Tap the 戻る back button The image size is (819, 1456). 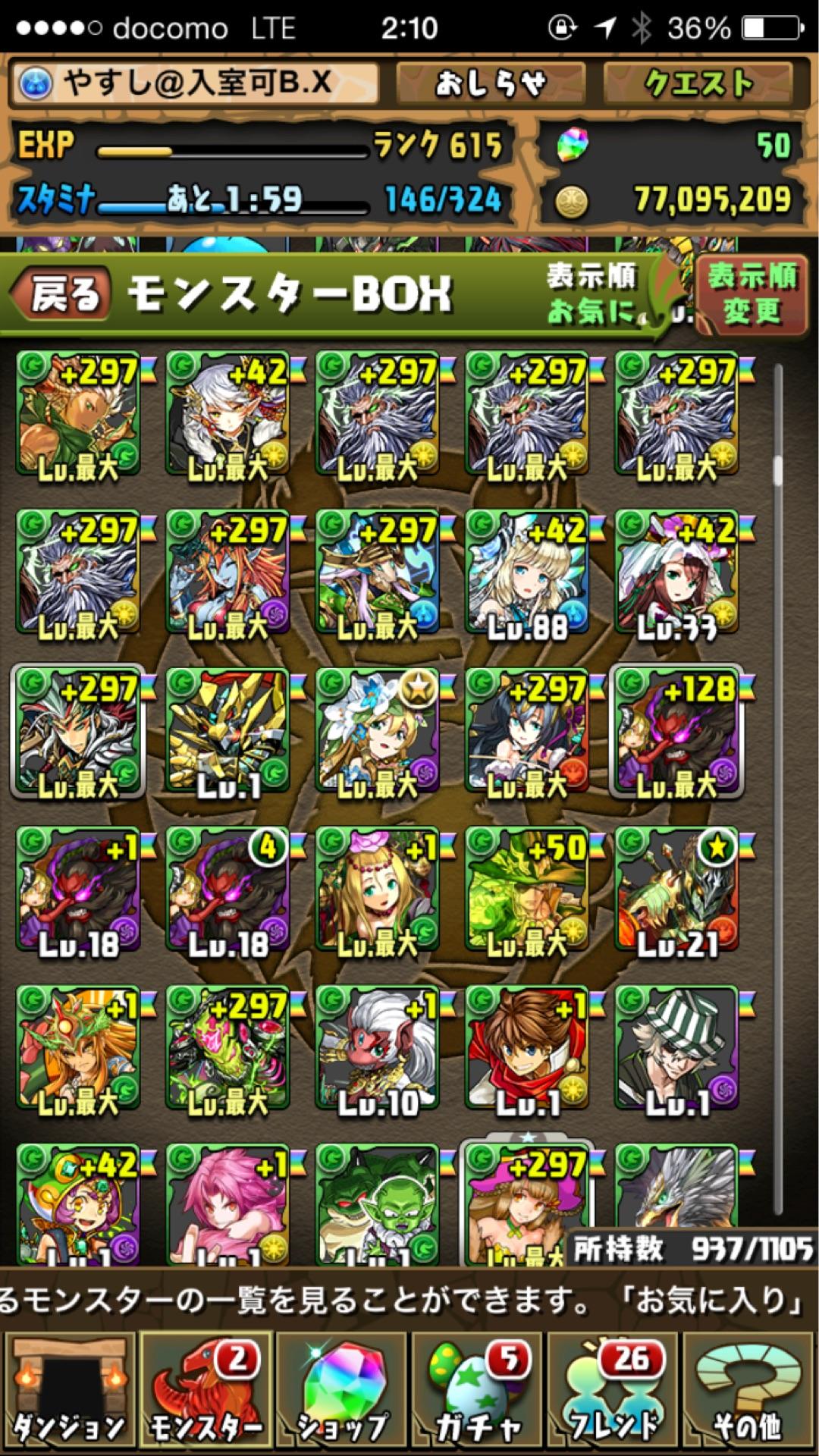click(x=62, y=294)
